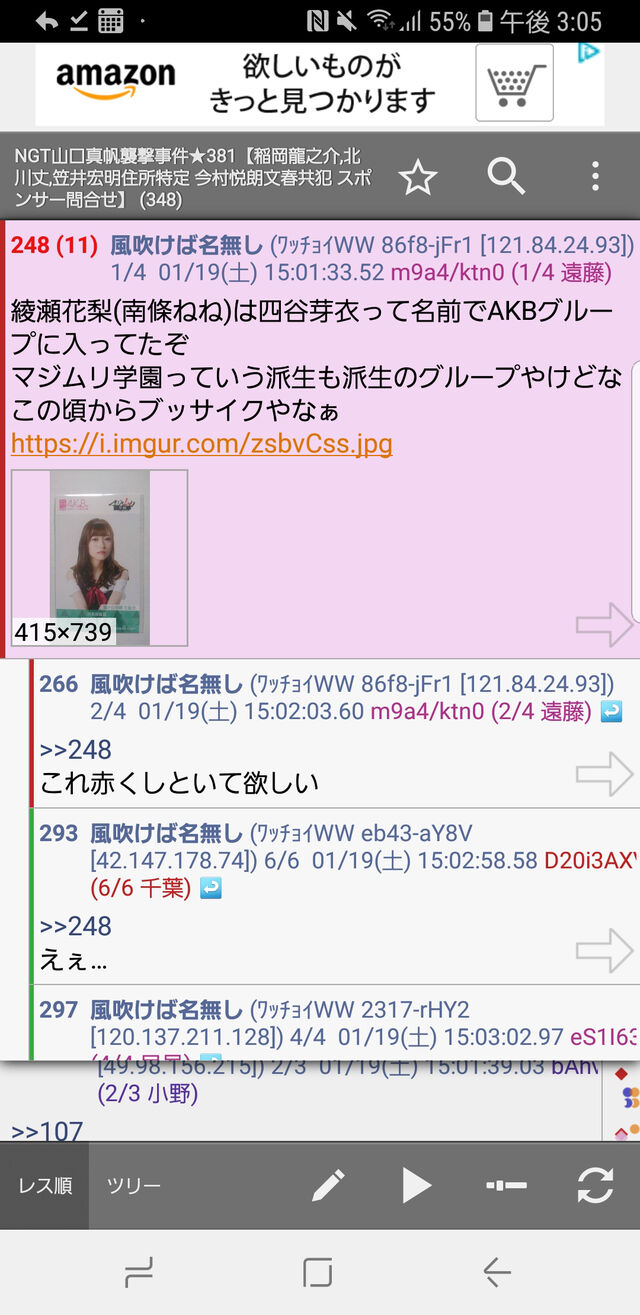This screenshot has height=1315, width=640.
Task: Reload the thread
Action: coord(595,1186)
